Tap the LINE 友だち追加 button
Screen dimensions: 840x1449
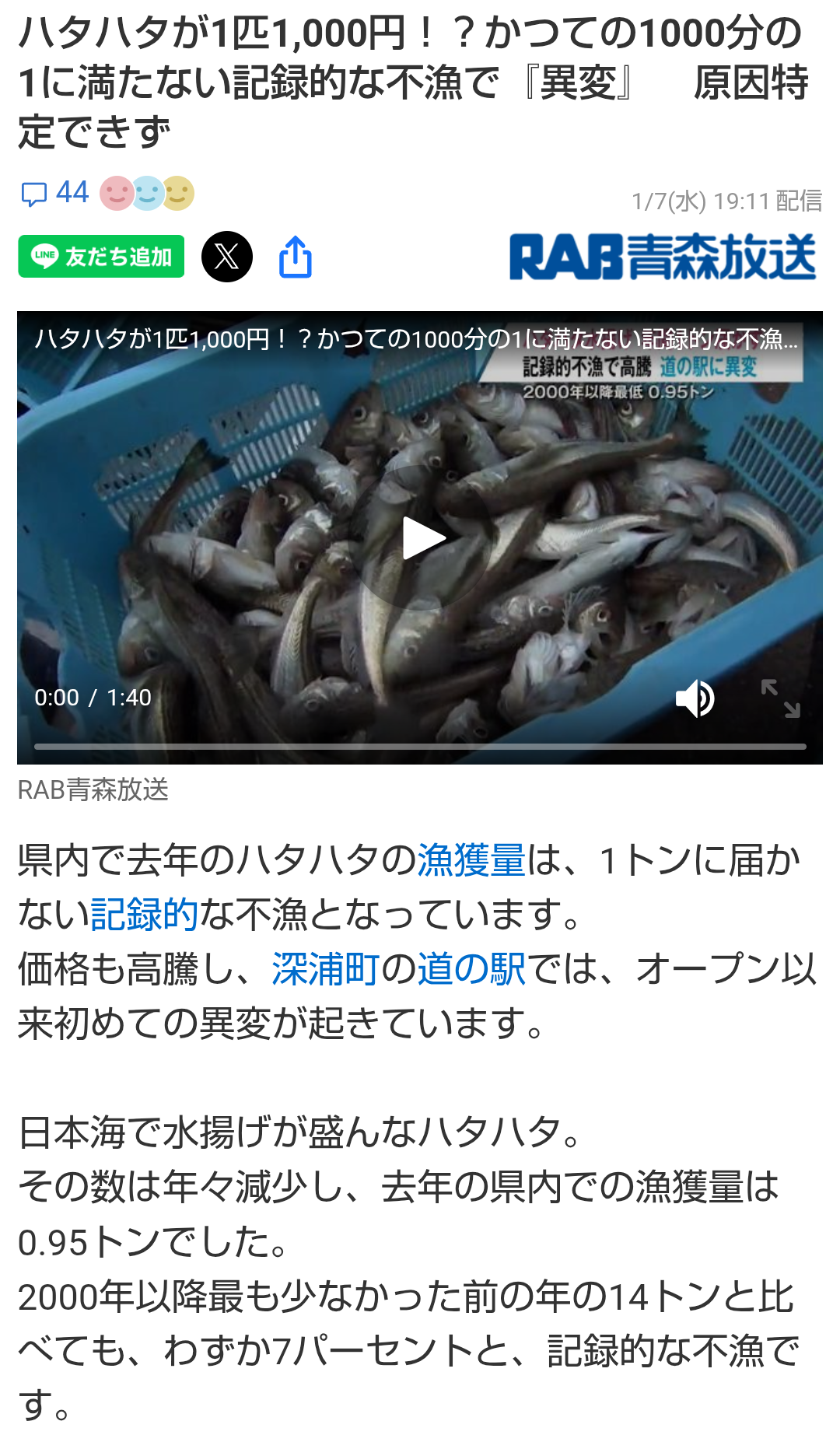click(x=101, y=257)
